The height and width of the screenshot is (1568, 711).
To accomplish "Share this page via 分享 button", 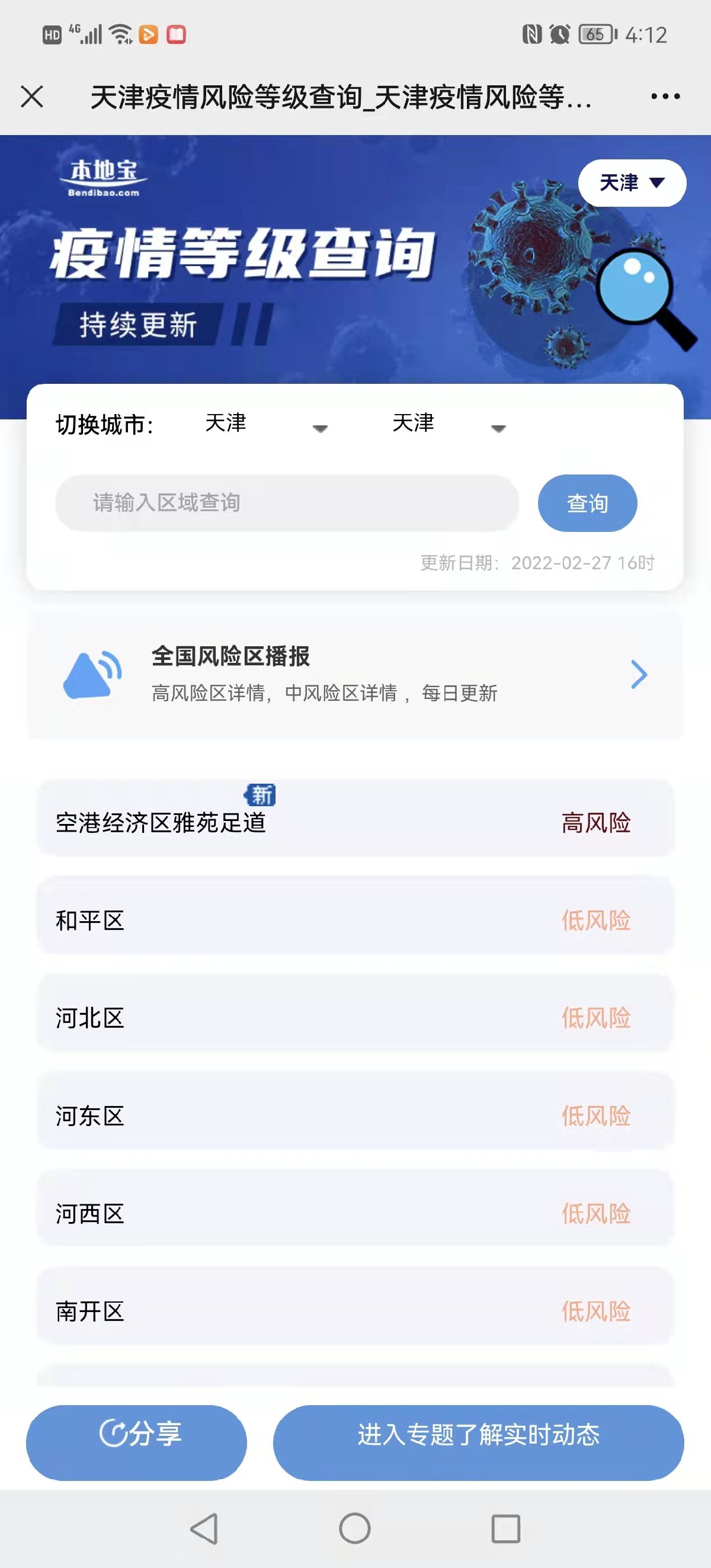I will click(x=136, y=1441).
